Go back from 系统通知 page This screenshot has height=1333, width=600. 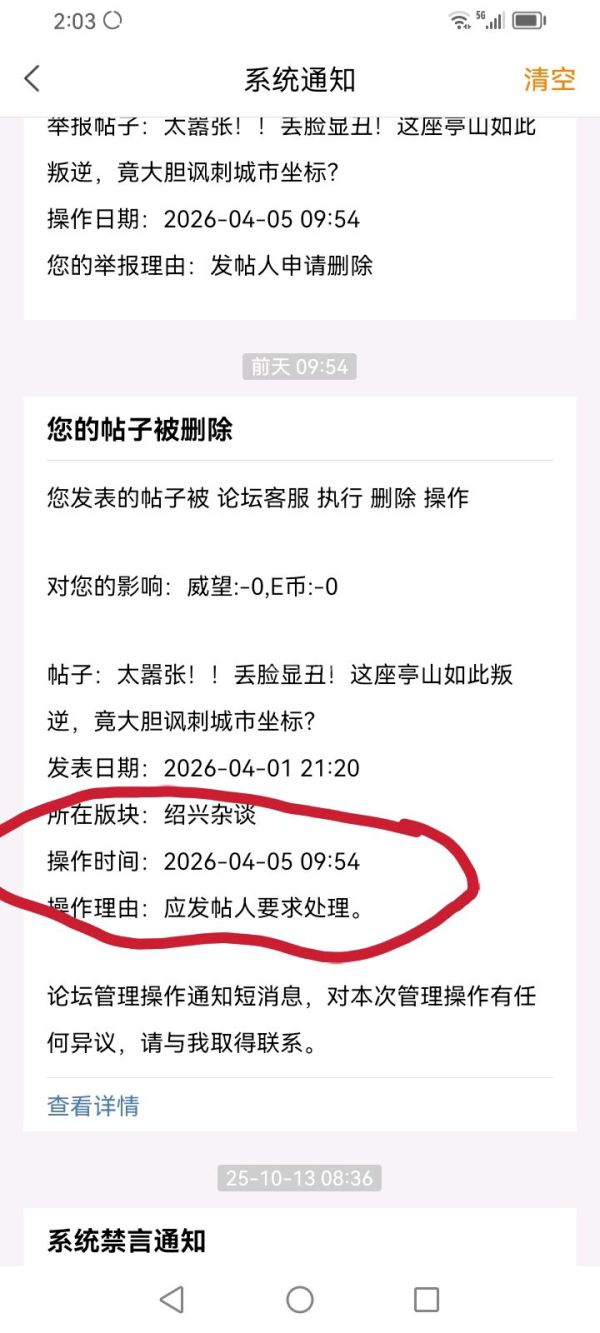33,79
